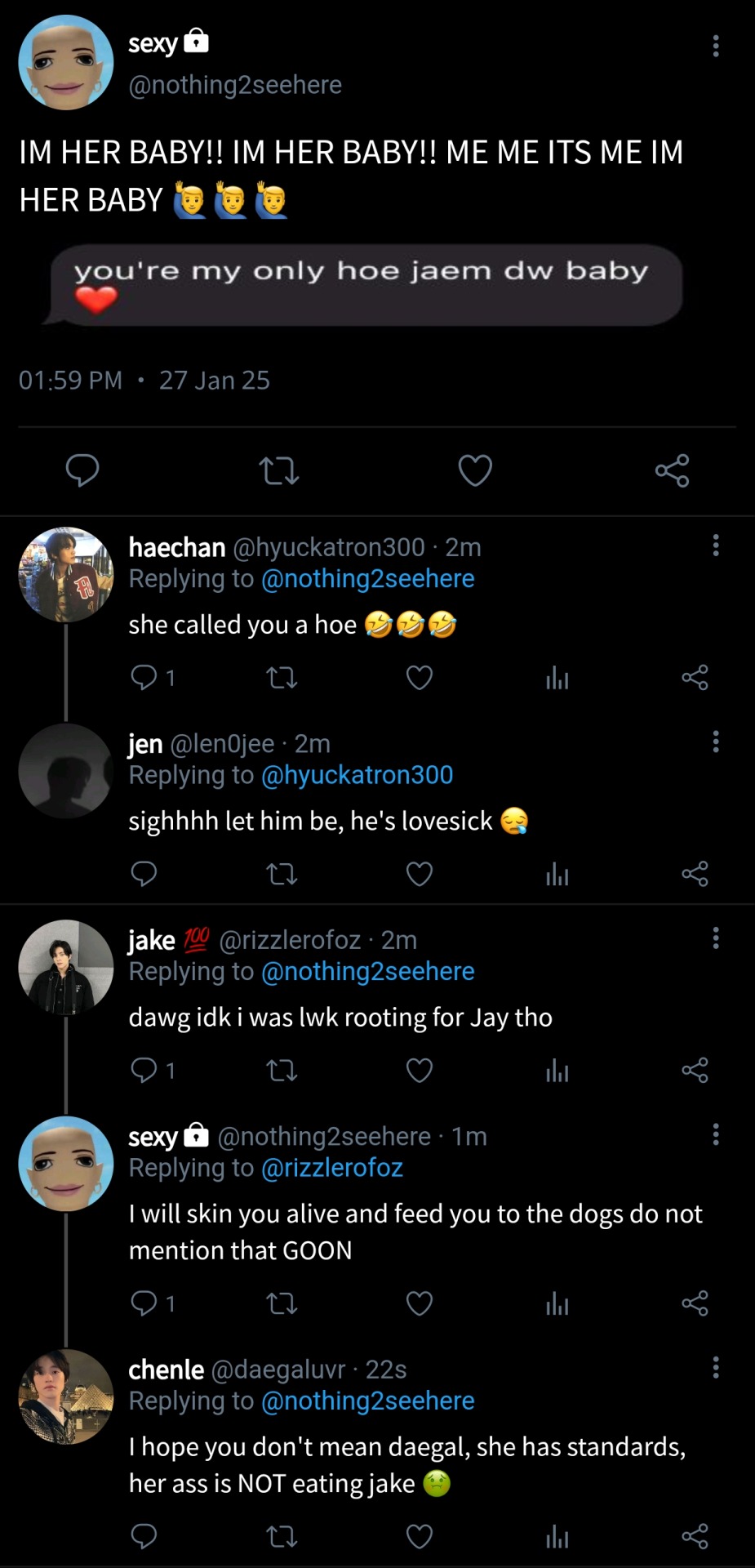The height and width of the screenshot is (1568, 755).
Task: Open chenle's profile picture
Action: [x=66, y=1397]
